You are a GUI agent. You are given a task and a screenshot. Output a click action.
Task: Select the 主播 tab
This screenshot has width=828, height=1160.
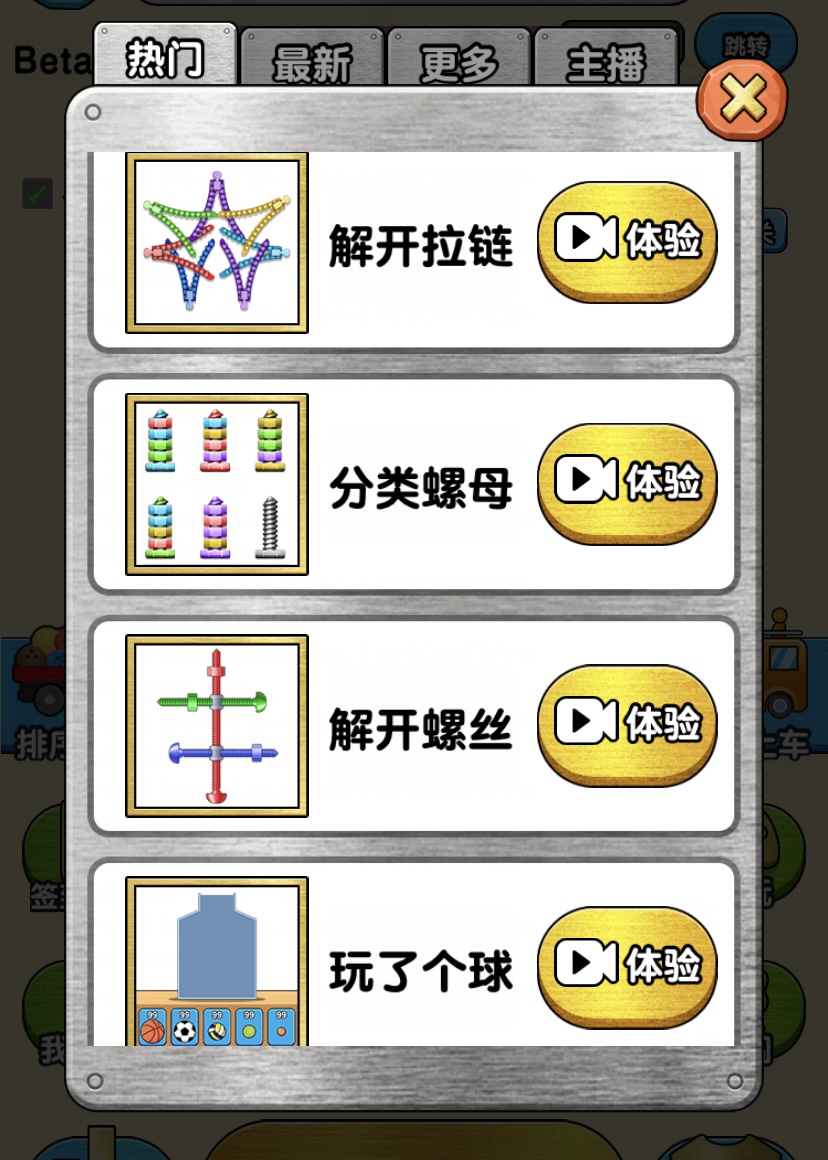(605, 62)
